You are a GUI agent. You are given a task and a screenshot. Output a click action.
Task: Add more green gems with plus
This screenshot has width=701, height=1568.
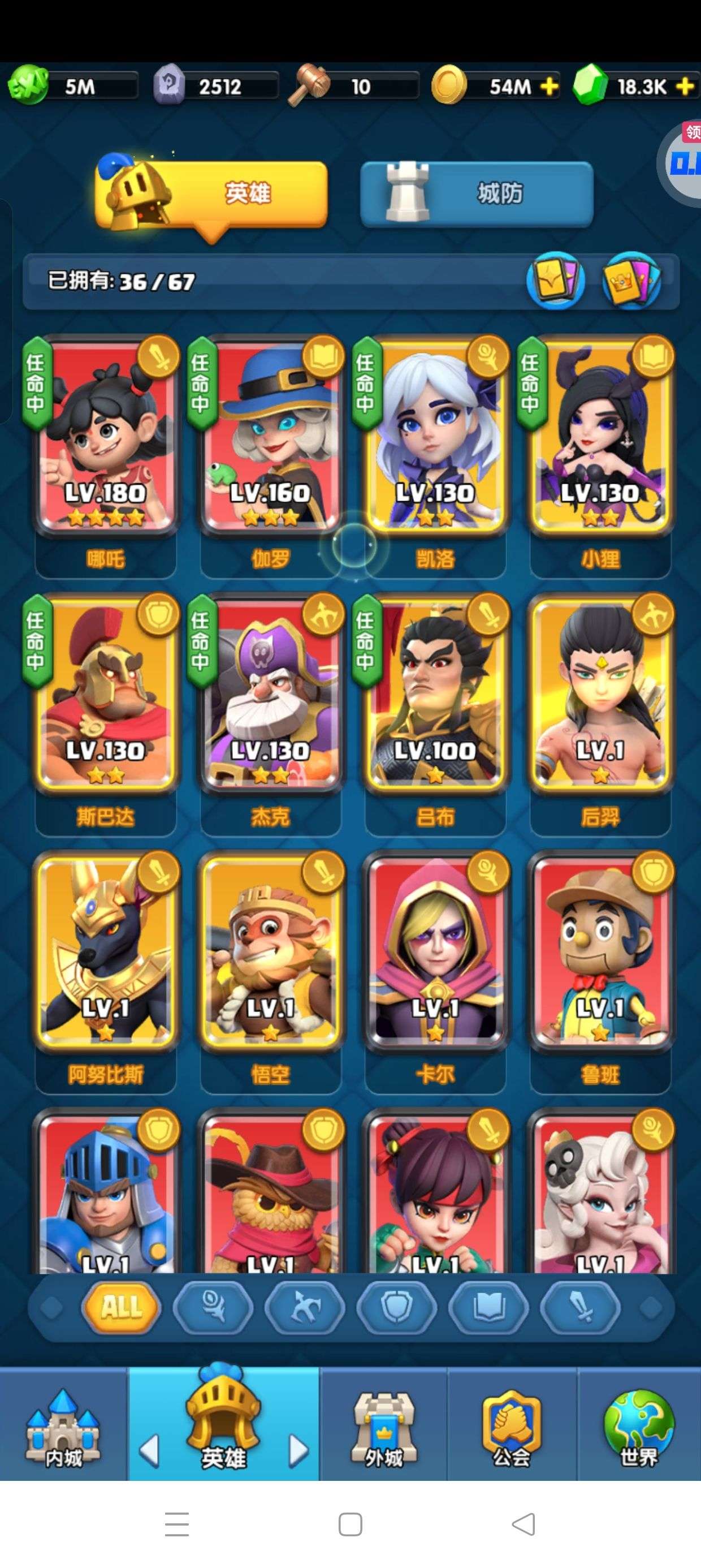(x=685, y=87)
